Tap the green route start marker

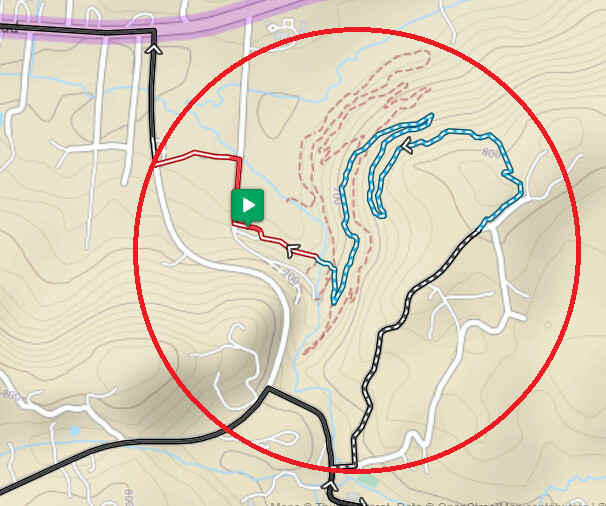(x=248, y=205)
